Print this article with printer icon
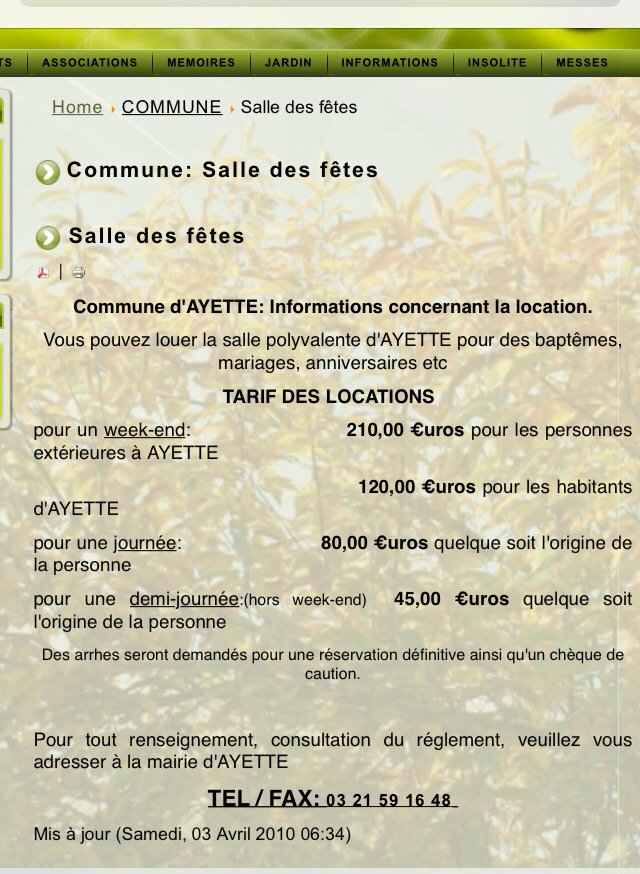 tap(78, 272)
